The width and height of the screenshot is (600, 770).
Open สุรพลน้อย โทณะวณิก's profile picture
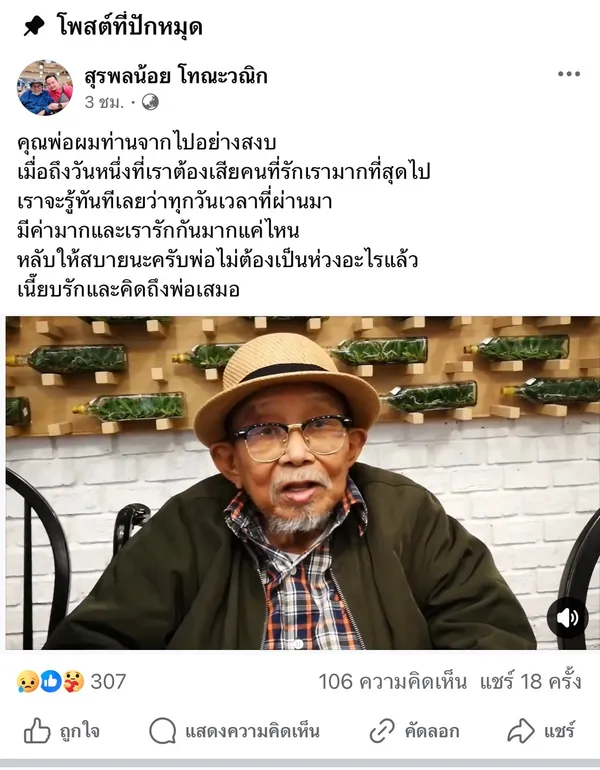tap(45, 87)
